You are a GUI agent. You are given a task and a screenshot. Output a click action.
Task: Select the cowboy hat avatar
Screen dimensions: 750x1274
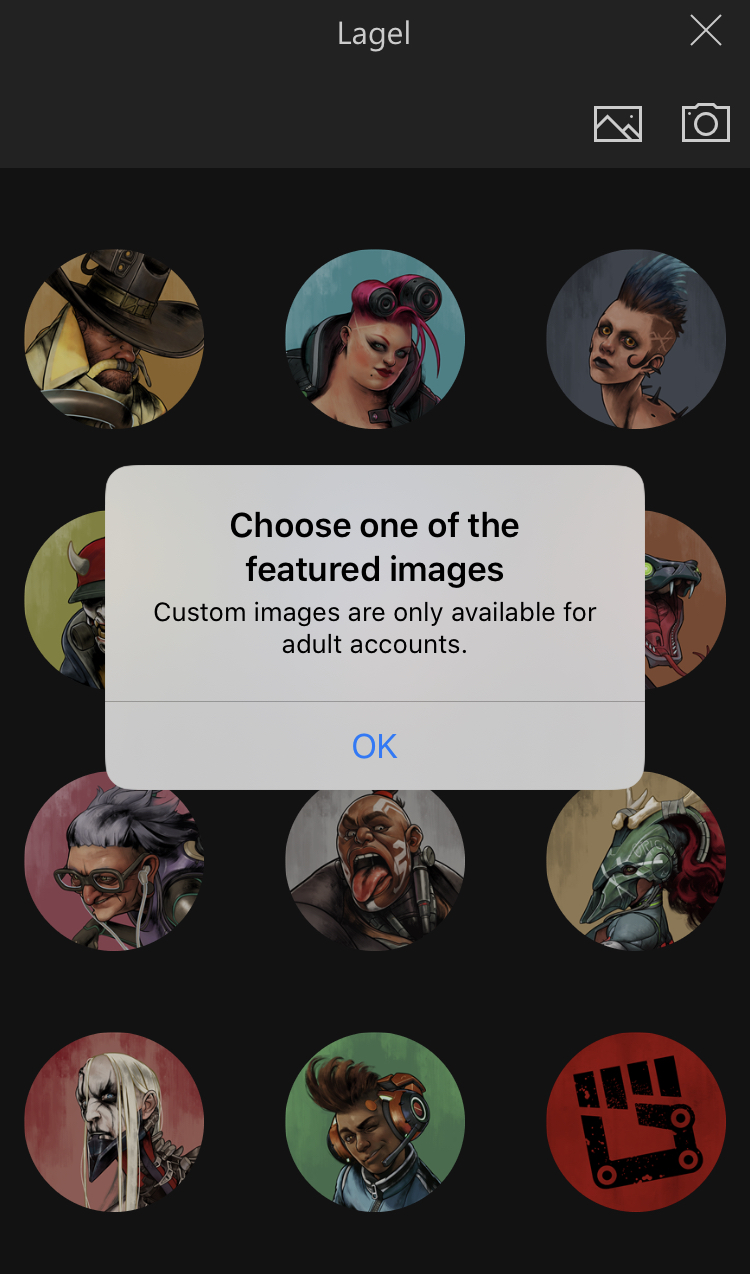(114, 339)
